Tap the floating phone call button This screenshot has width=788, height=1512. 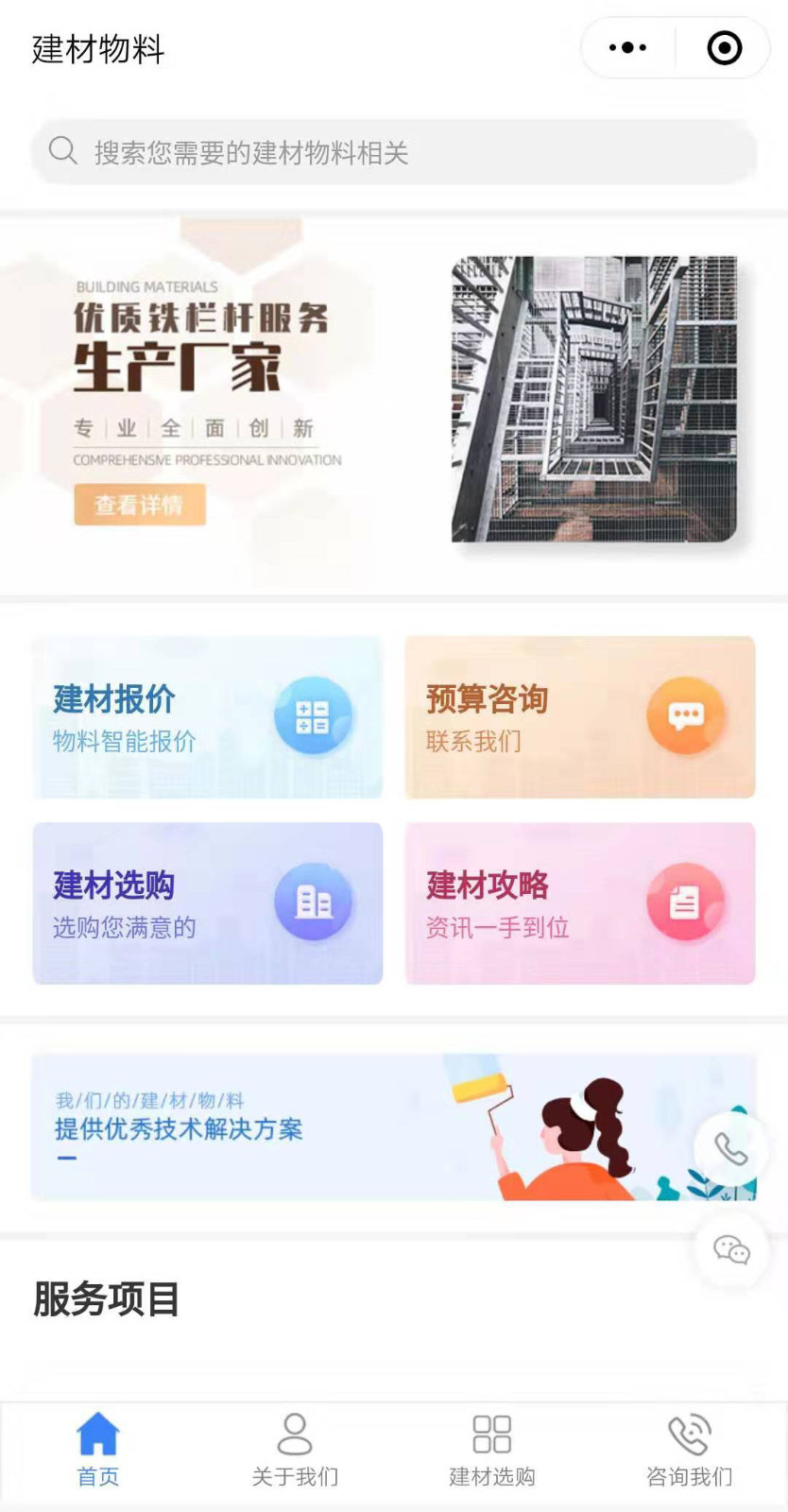[730, 1149]
